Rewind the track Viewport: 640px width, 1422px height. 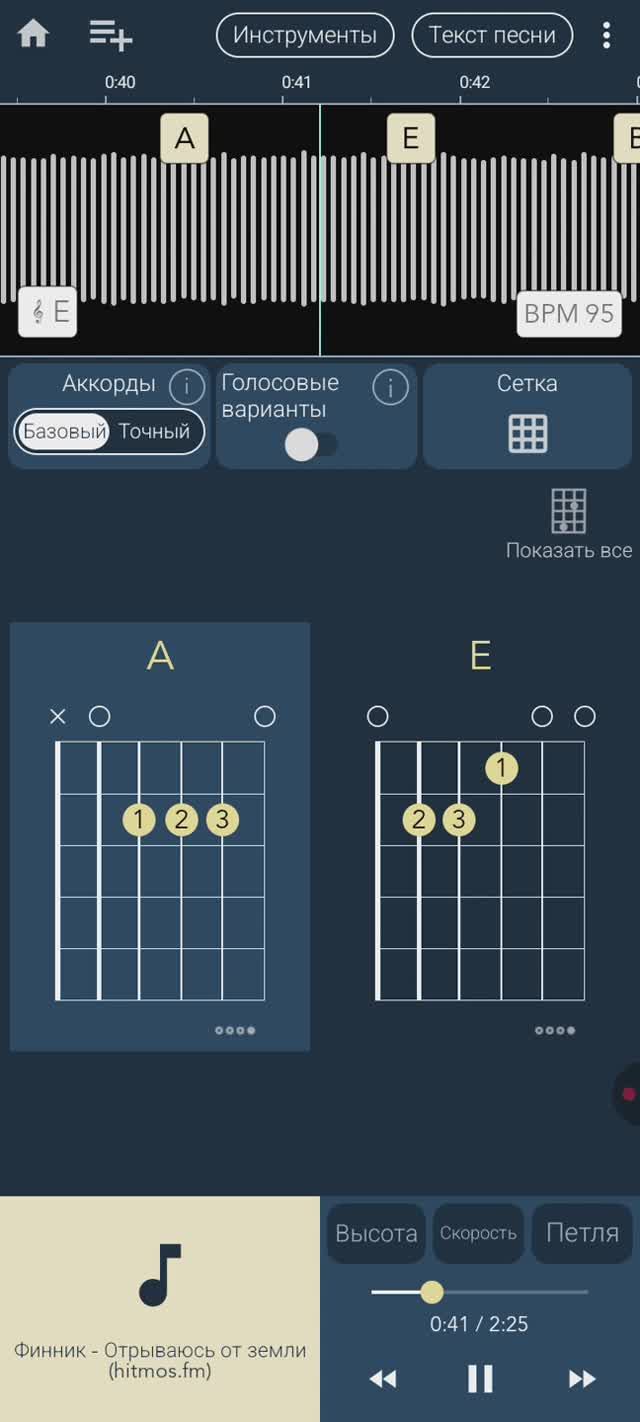tap(382, 1379)
